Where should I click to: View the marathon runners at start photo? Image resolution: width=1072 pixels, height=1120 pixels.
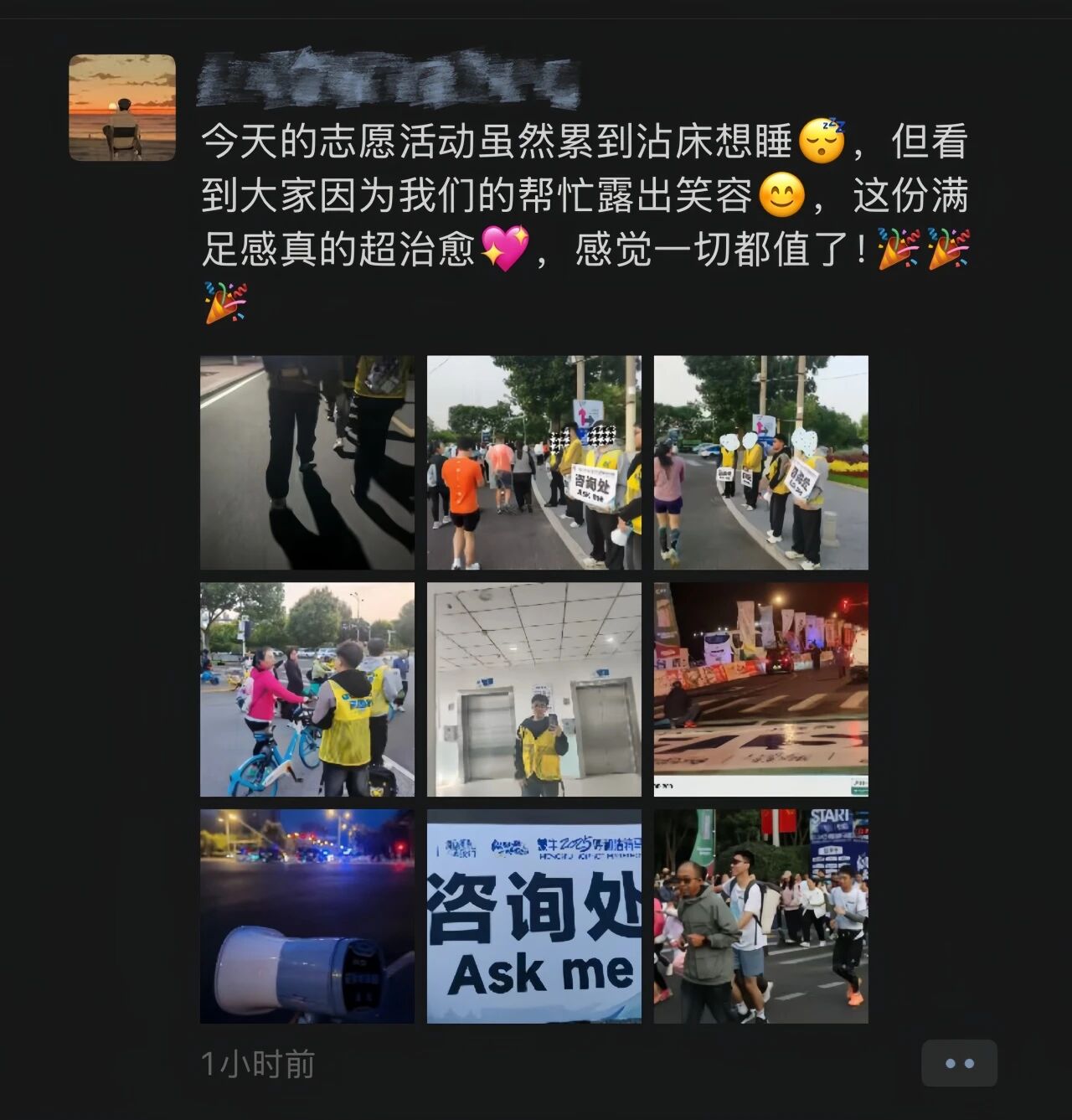(760, 916)
